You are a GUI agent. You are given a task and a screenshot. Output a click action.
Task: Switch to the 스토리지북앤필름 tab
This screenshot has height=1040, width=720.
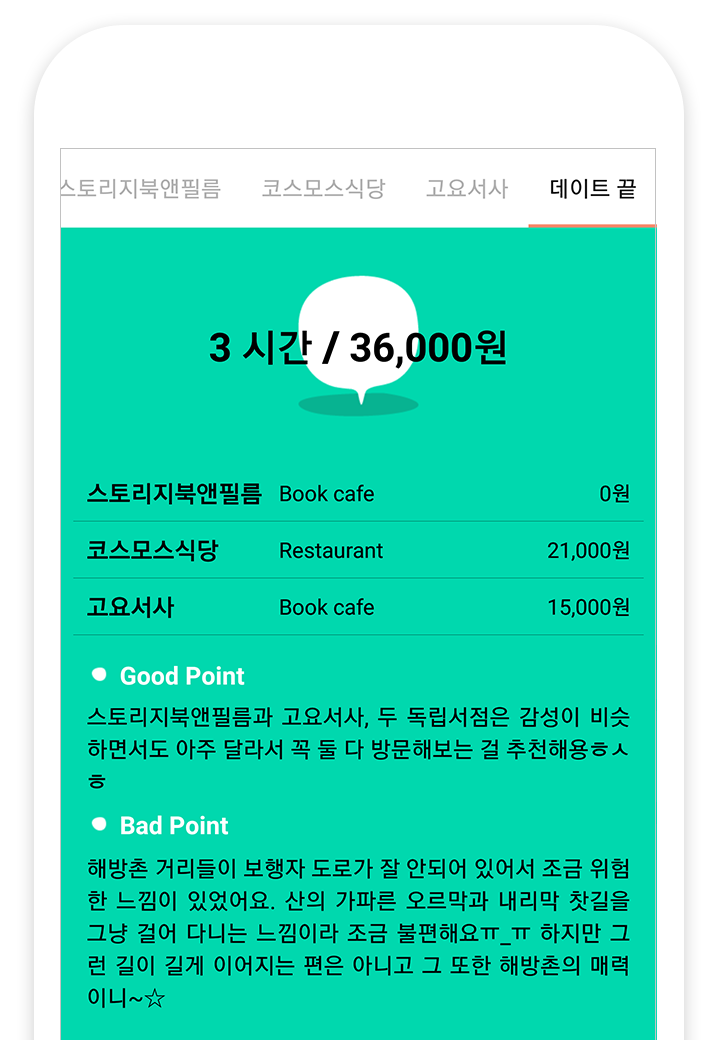point(141,189)
